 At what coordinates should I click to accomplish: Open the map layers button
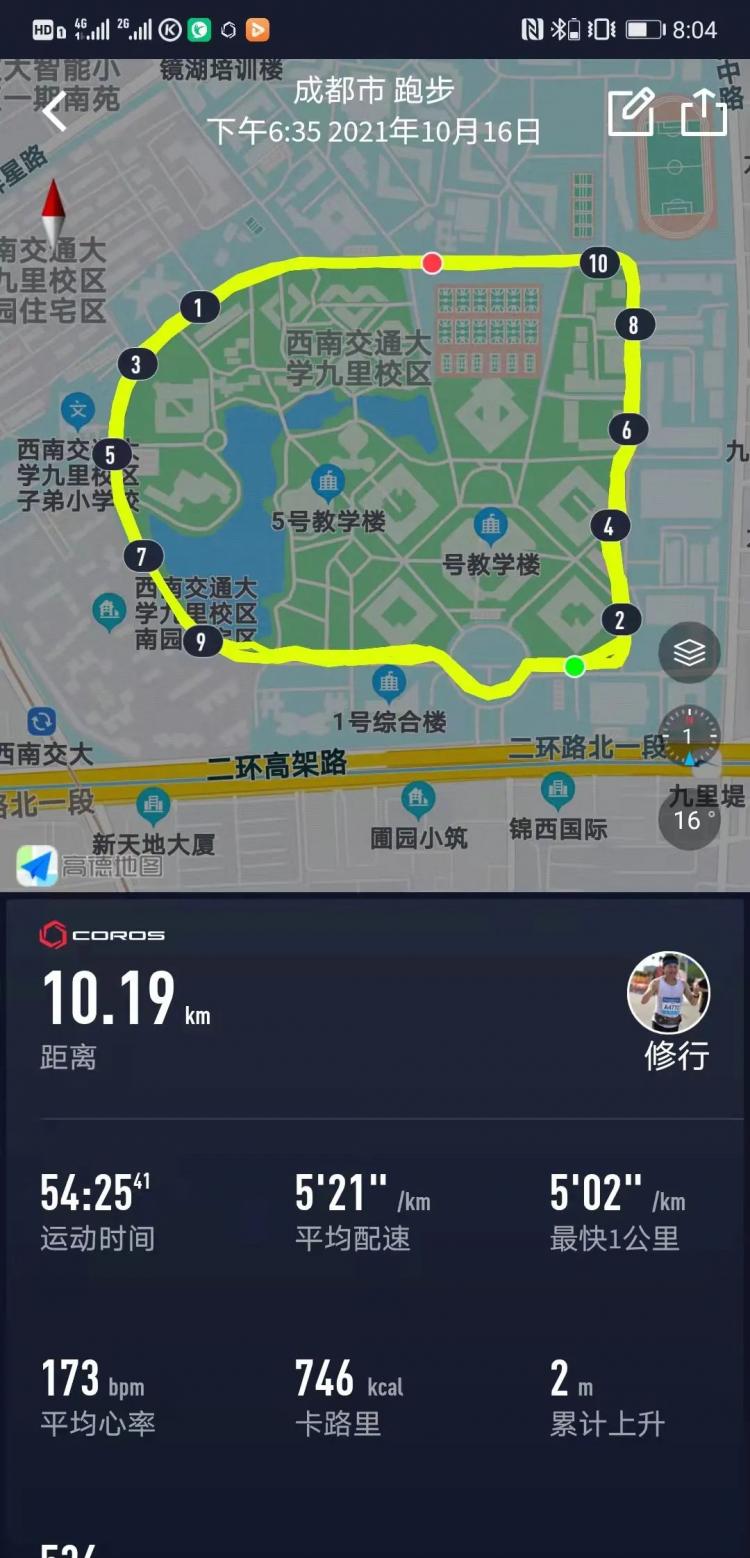pyautogui.click(x=689, y=653)
